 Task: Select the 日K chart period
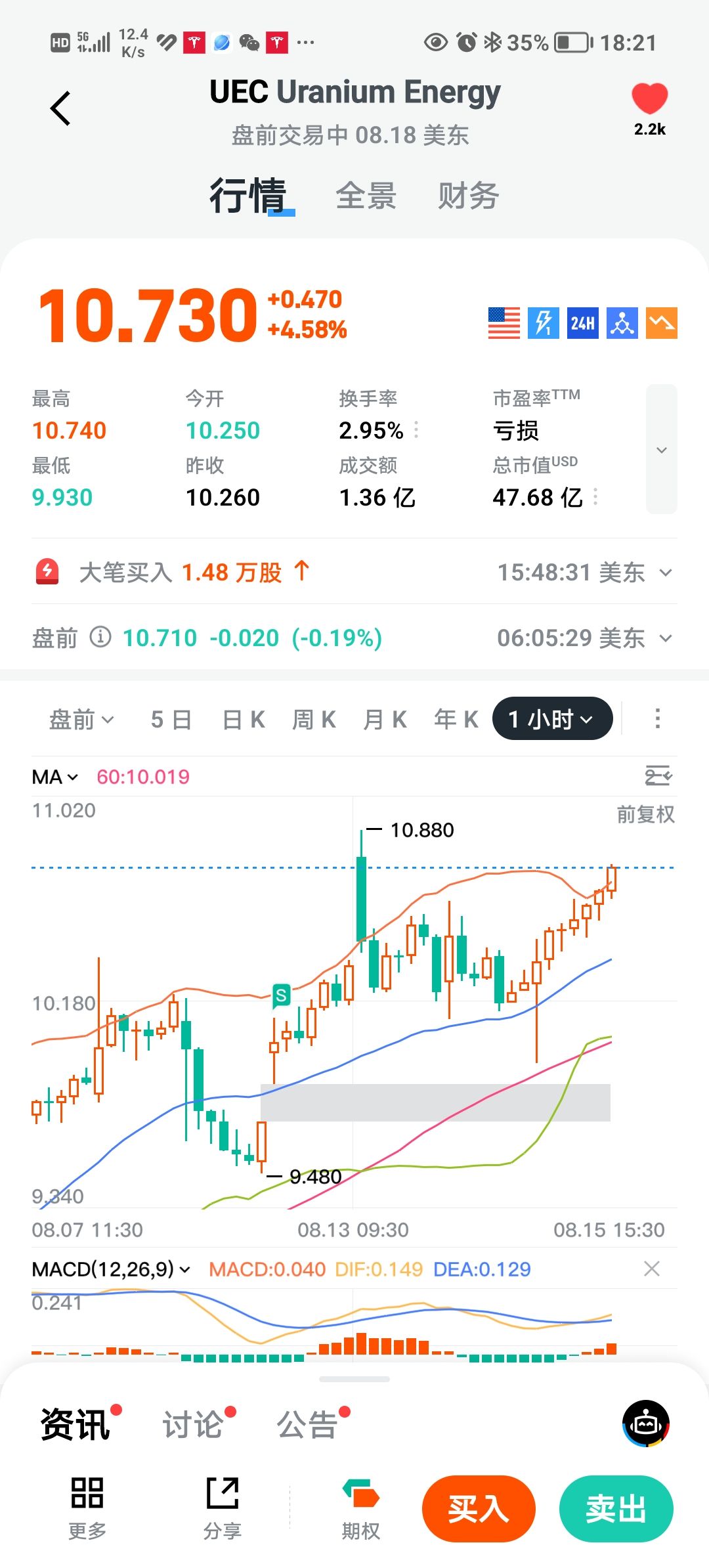coord(244,720)
